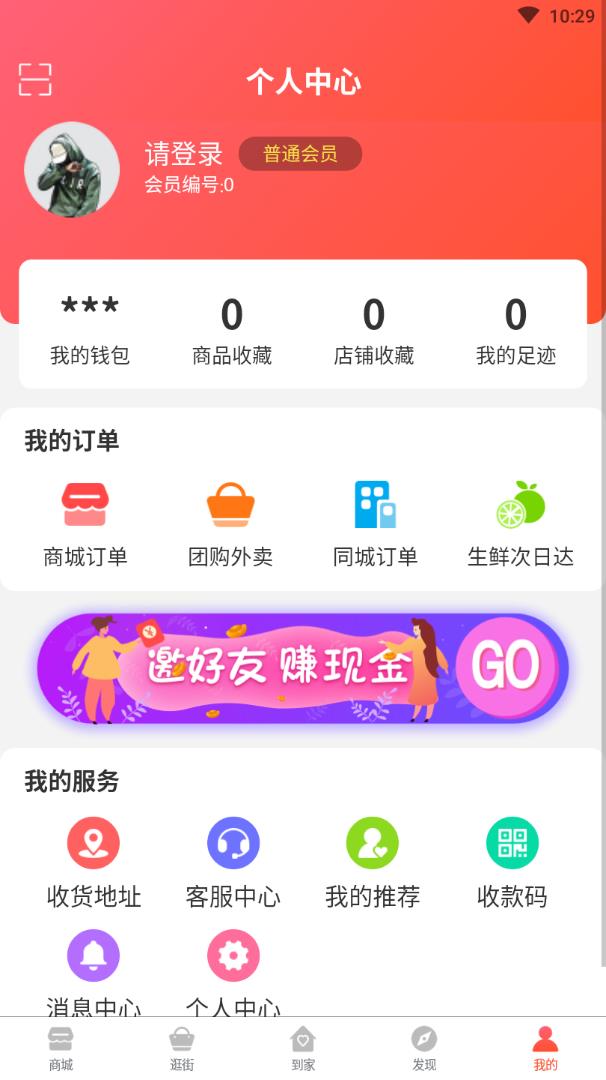The width and height of the screenshot is (606, 1080).
Task: Open 收货地址 shipping addresses
Action: (x=94, y=862)
